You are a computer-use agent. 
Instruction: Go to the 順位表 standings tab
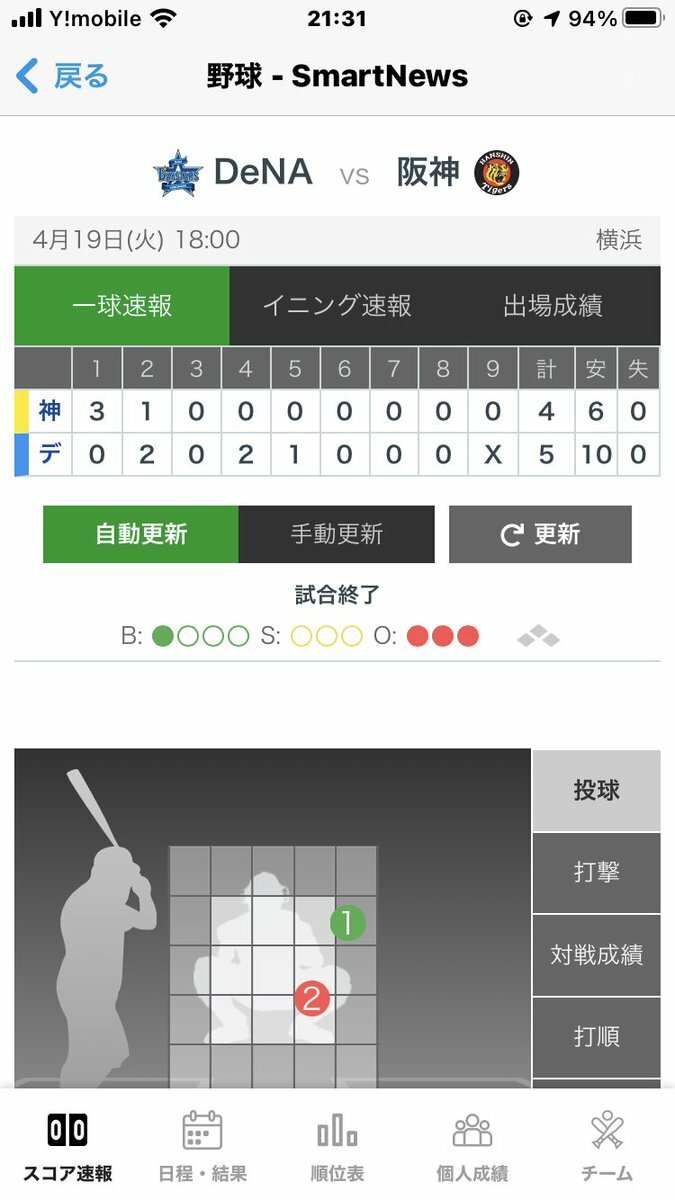coord(337,1146)
